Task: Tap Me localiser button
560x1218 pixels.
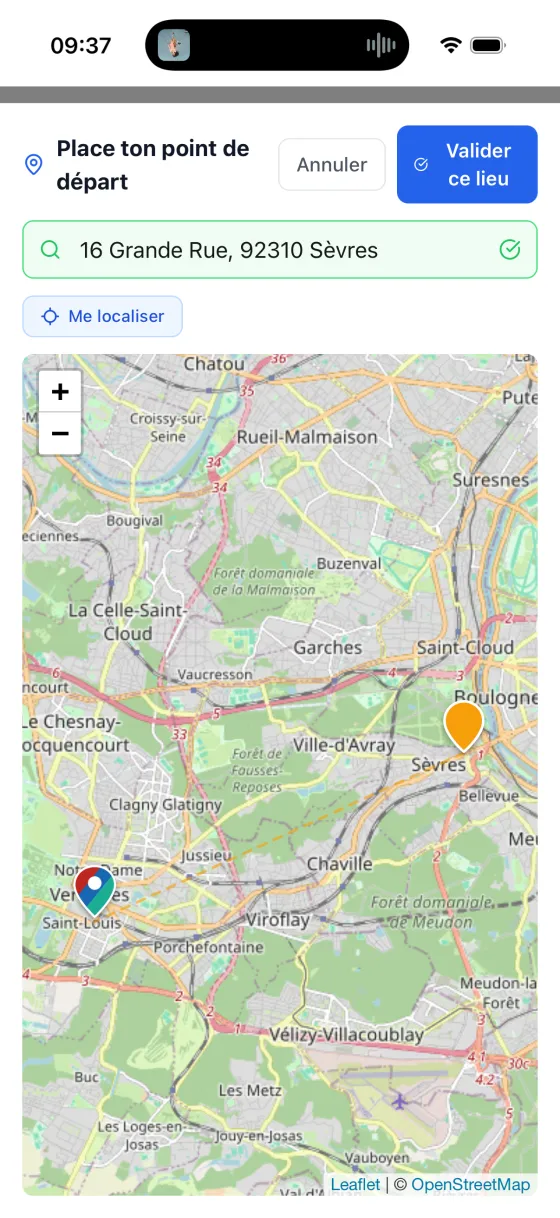Action: click(103, 316)
